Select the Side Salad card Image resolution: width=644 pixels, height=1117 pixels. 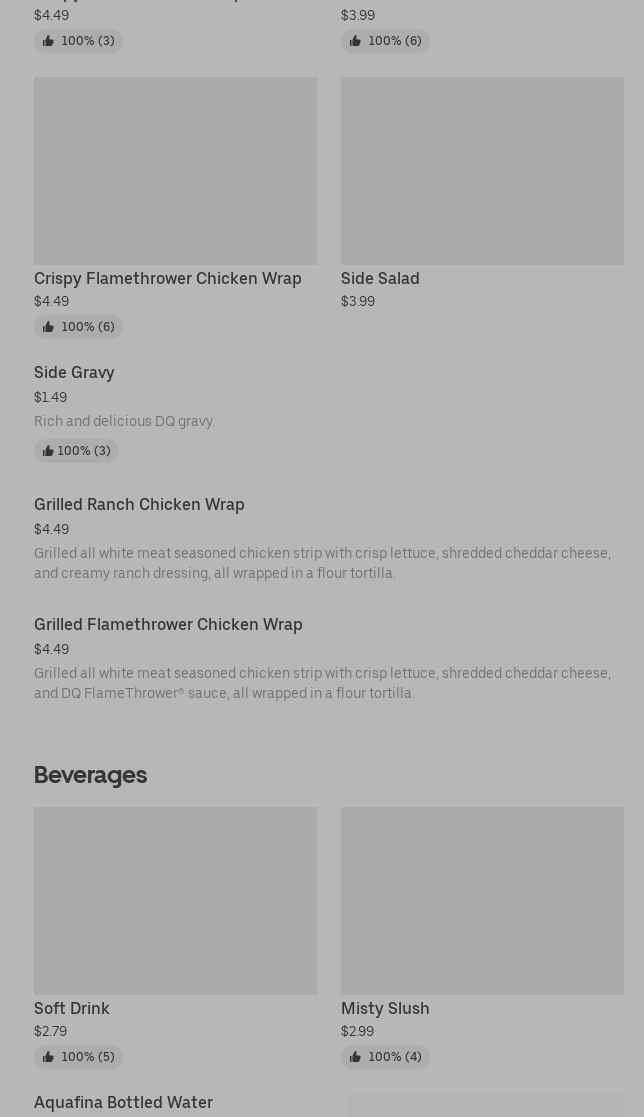click(481, 190)
